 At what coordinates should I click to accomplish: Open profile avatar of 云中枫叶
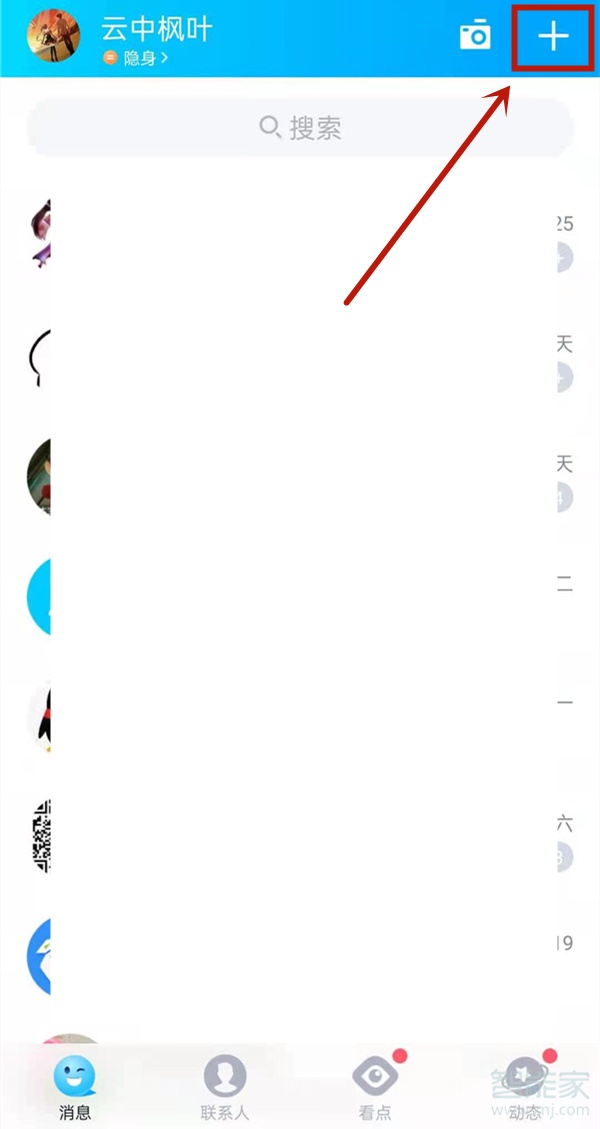click(53, 38)
